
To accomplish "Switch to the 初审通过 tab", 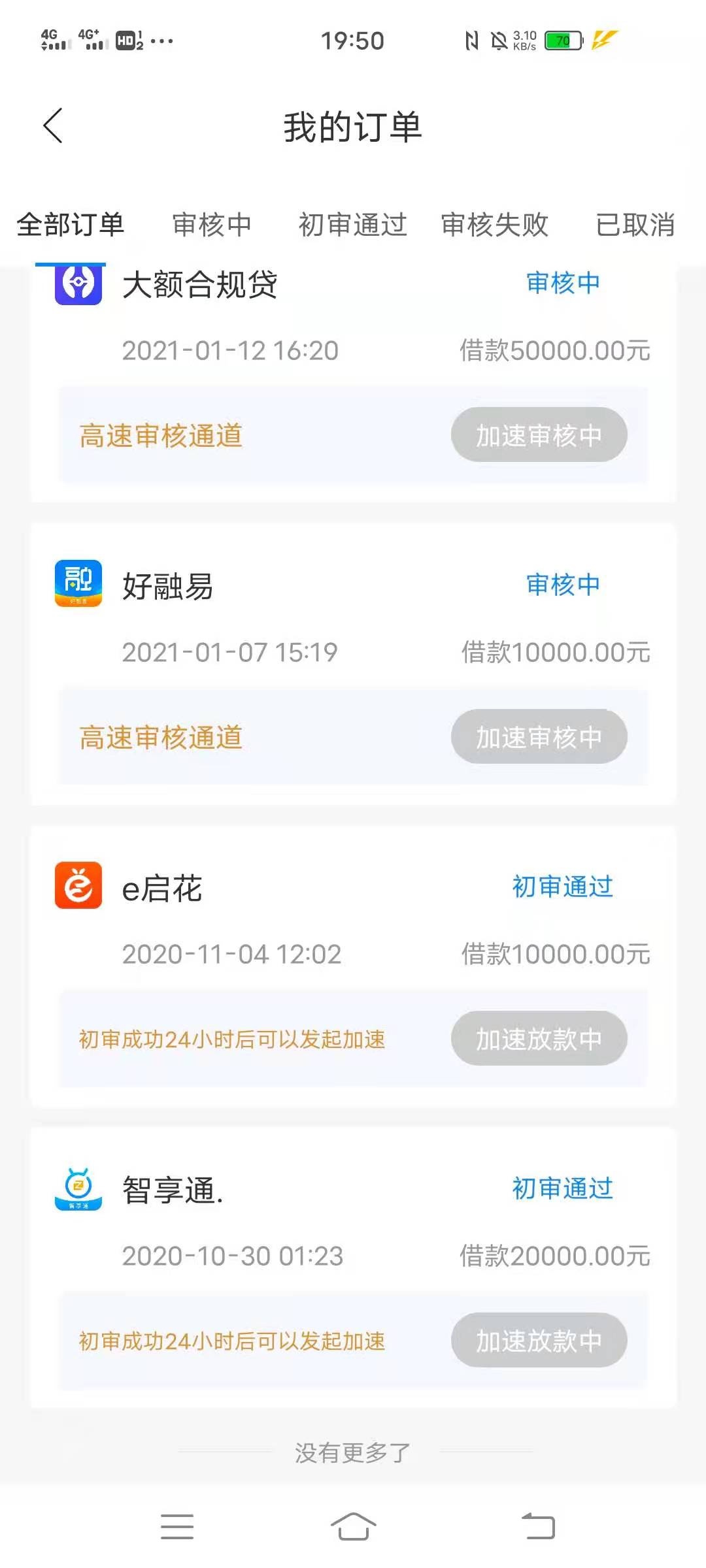I will pyautogui.click(x=353, y=225).
